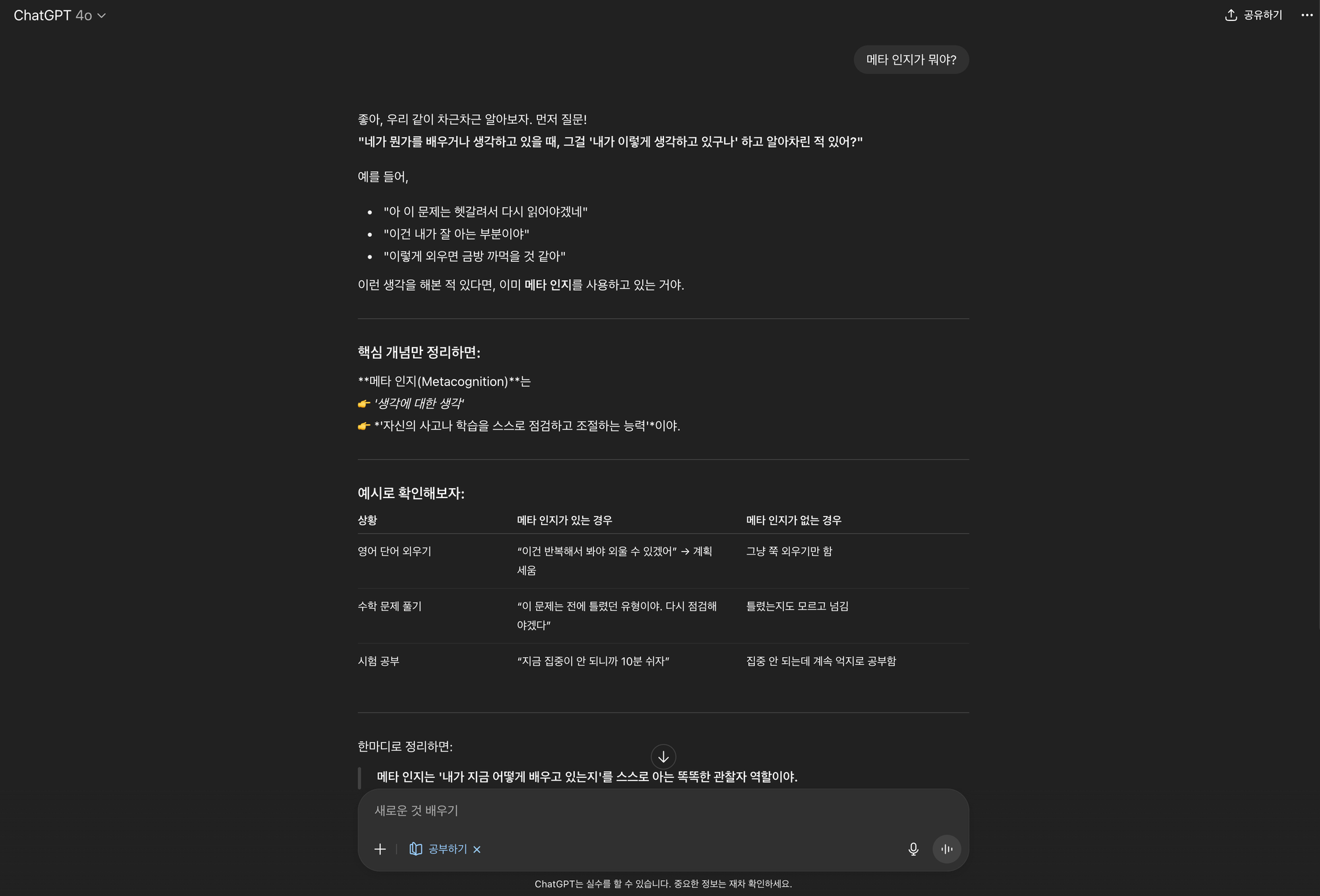Share this conversation via 공유하기
Screen dimensions: 1320x896
[x=1253, y=15]
